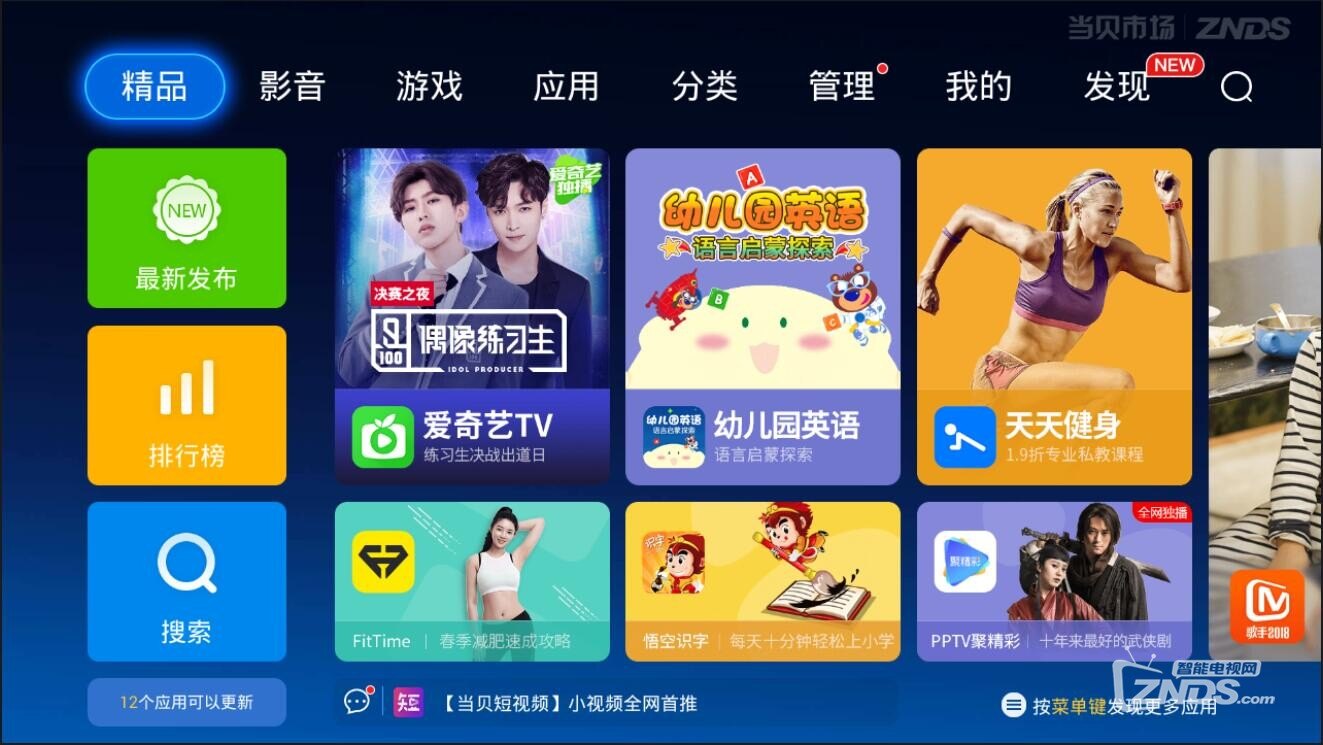Open the 排行榜 rankings tile
This screenshot has width=1323, height=745.
click(x=187, y=405)
